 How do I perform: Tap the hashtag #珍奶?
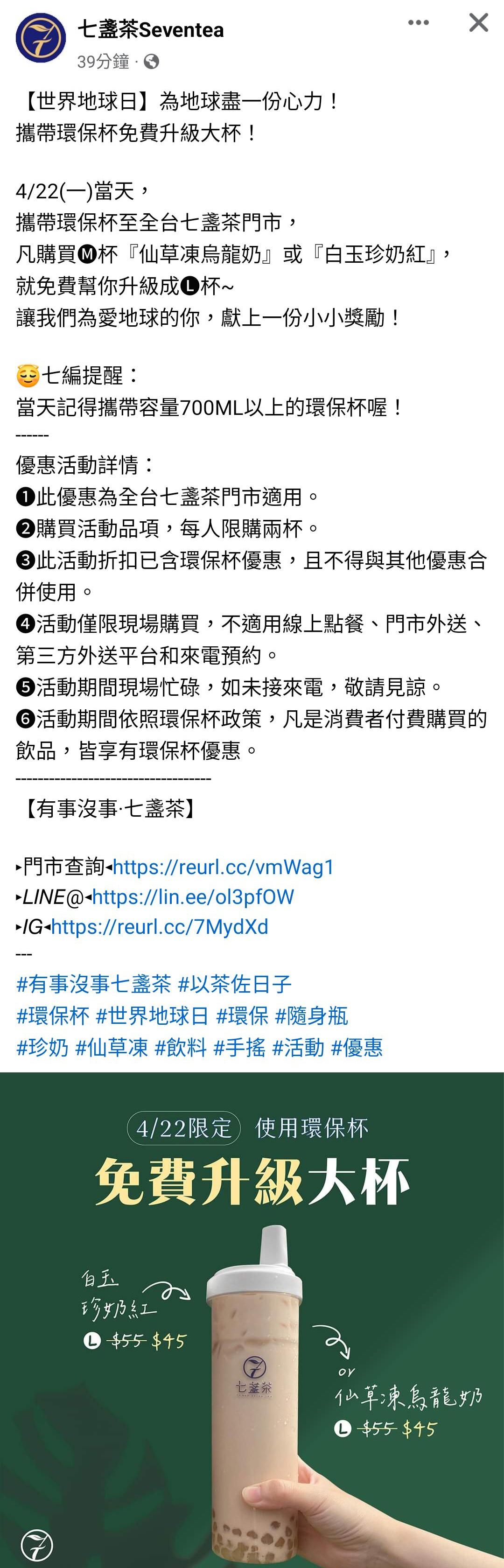click(42, 1047)
